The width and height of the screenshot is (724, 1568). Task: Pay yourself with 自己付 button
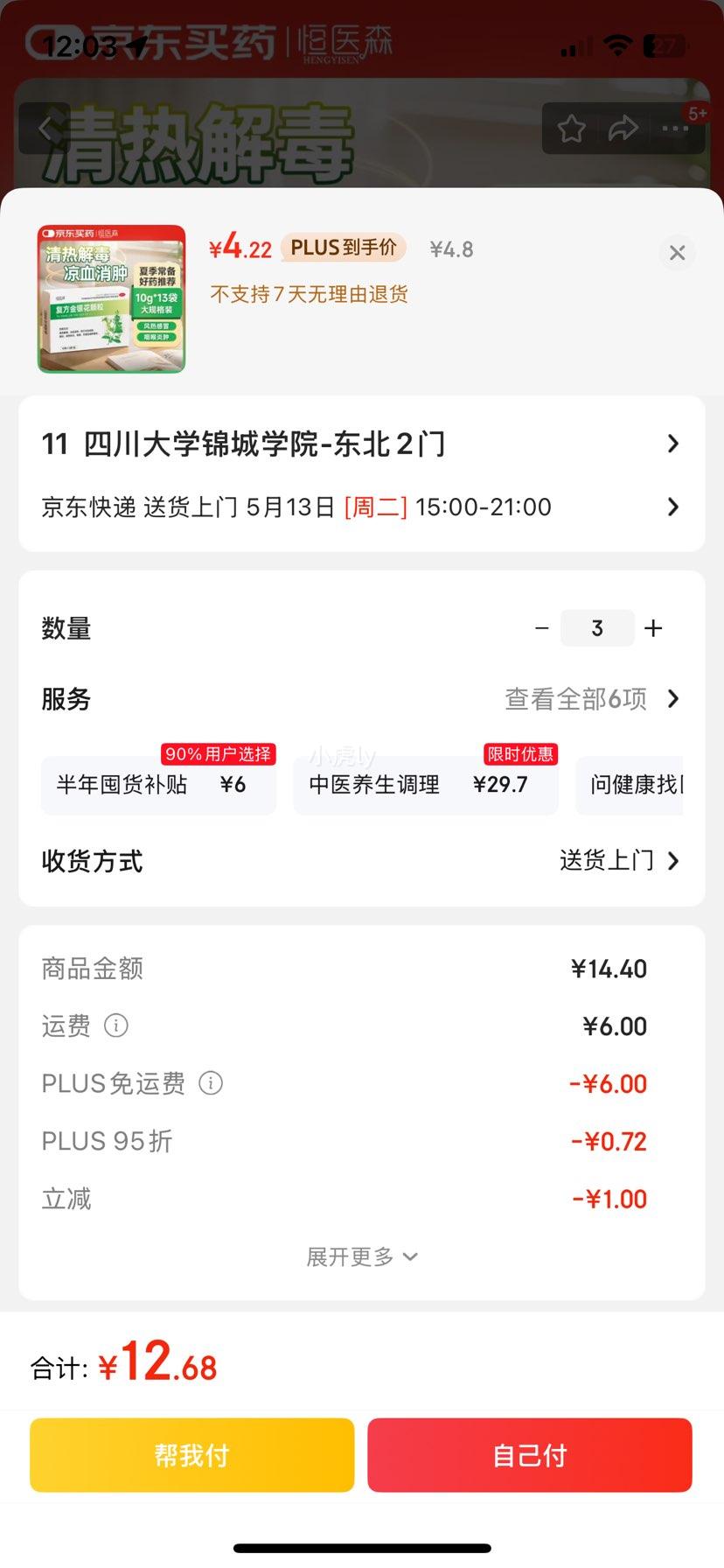(530, 1455)
